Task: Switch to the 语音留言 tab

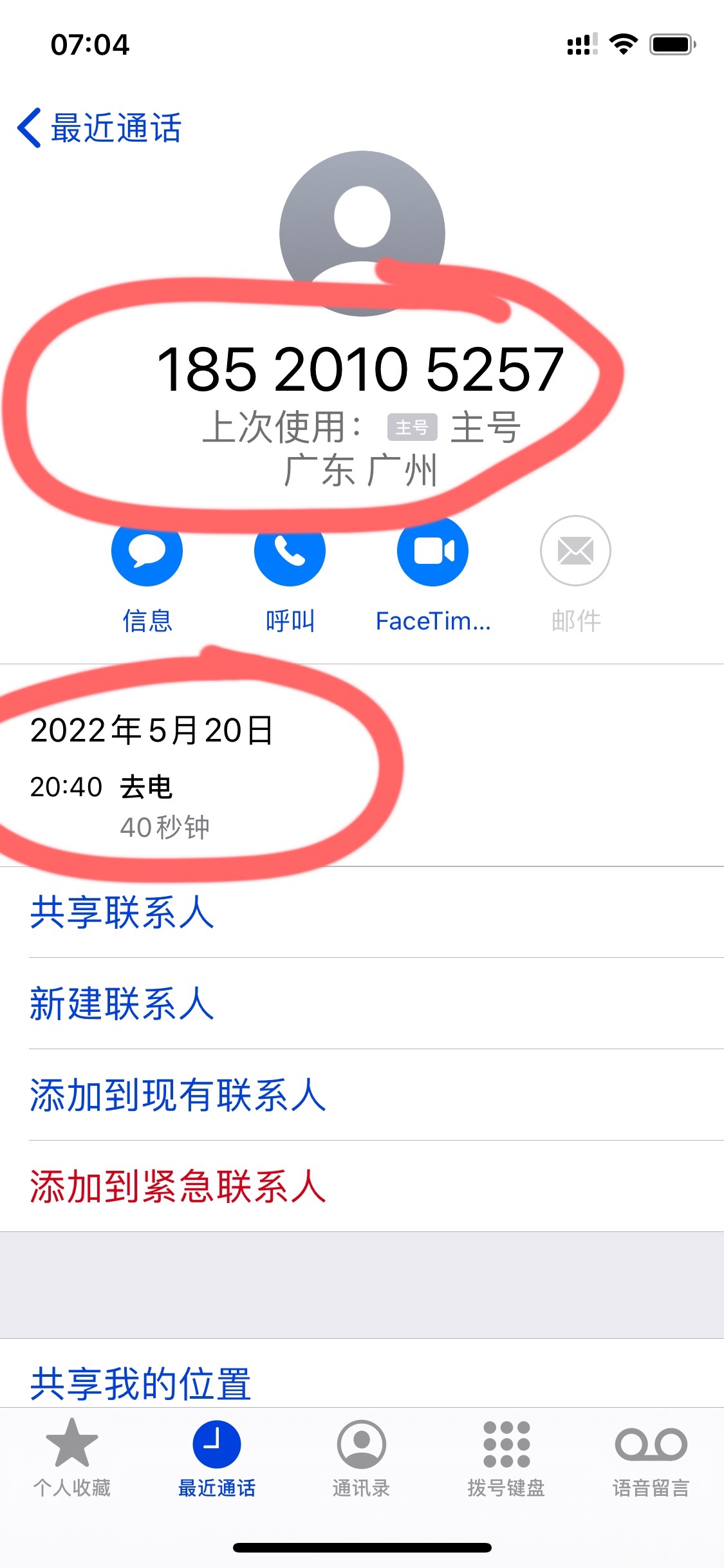Action: pos(651,1457)
